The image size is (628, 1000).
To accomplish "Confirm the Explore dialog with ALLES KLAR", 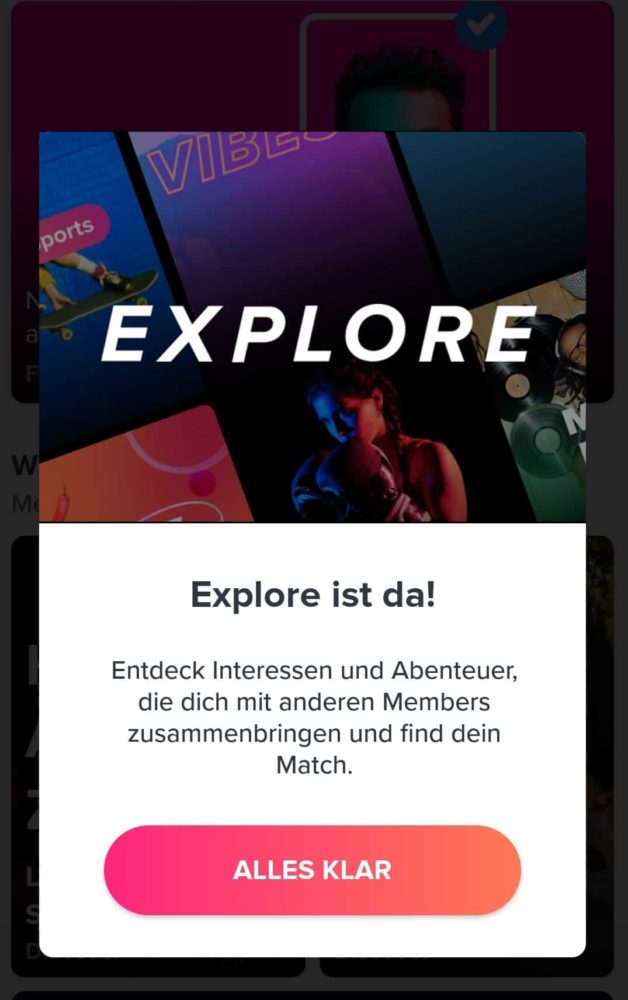I will (312, 869).
